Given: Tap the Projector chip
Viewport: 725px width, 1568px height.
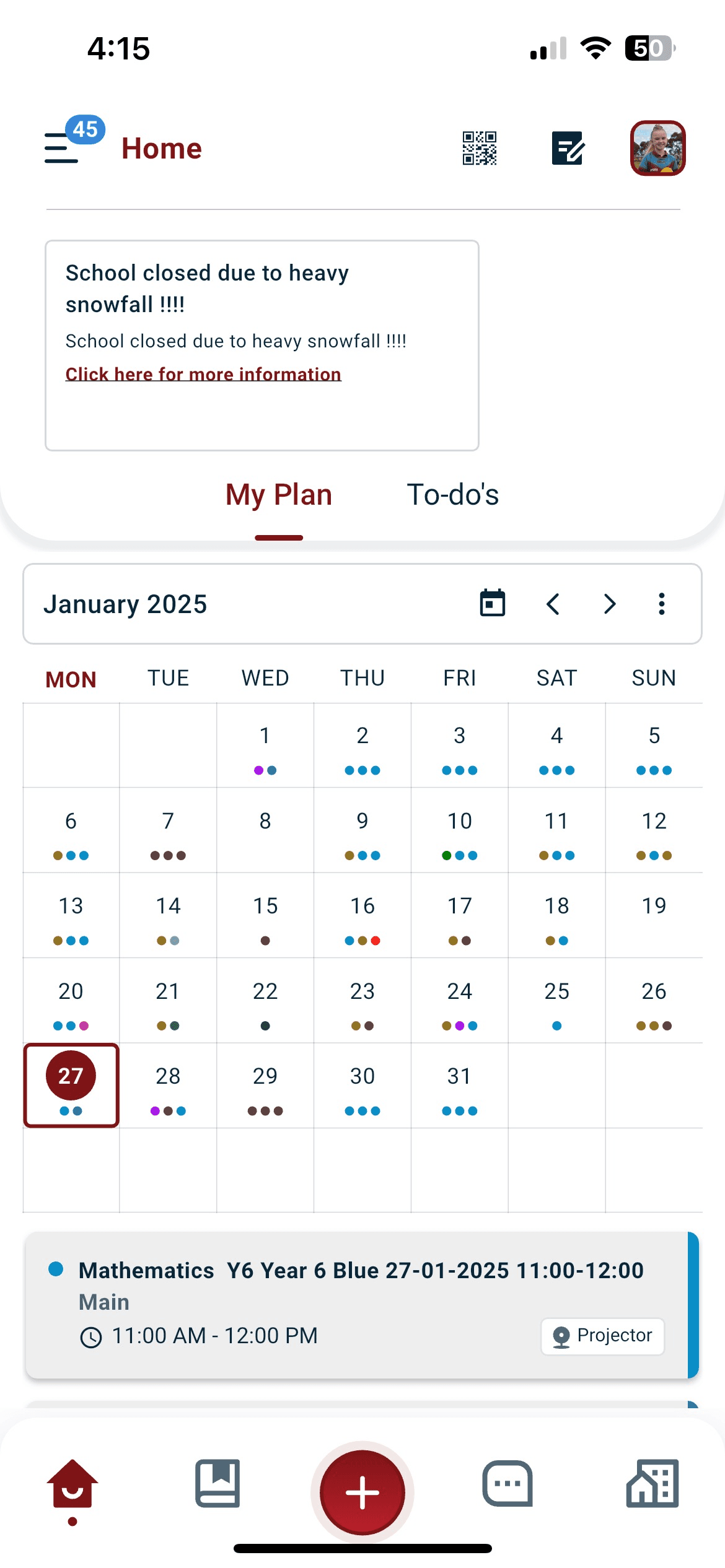Looking at the screenshot, I should tap(603, 1336).
